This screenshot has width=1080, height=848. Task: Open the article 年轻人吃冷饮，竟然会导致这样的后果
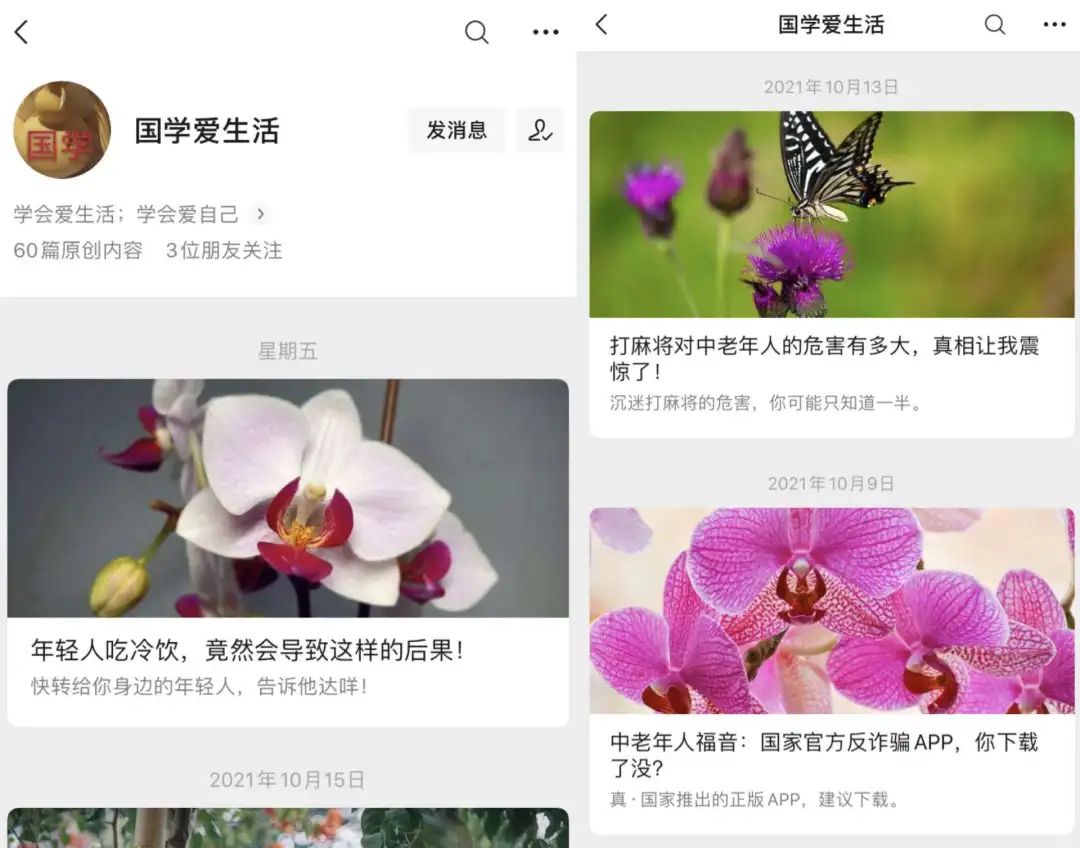coord(287,550)
